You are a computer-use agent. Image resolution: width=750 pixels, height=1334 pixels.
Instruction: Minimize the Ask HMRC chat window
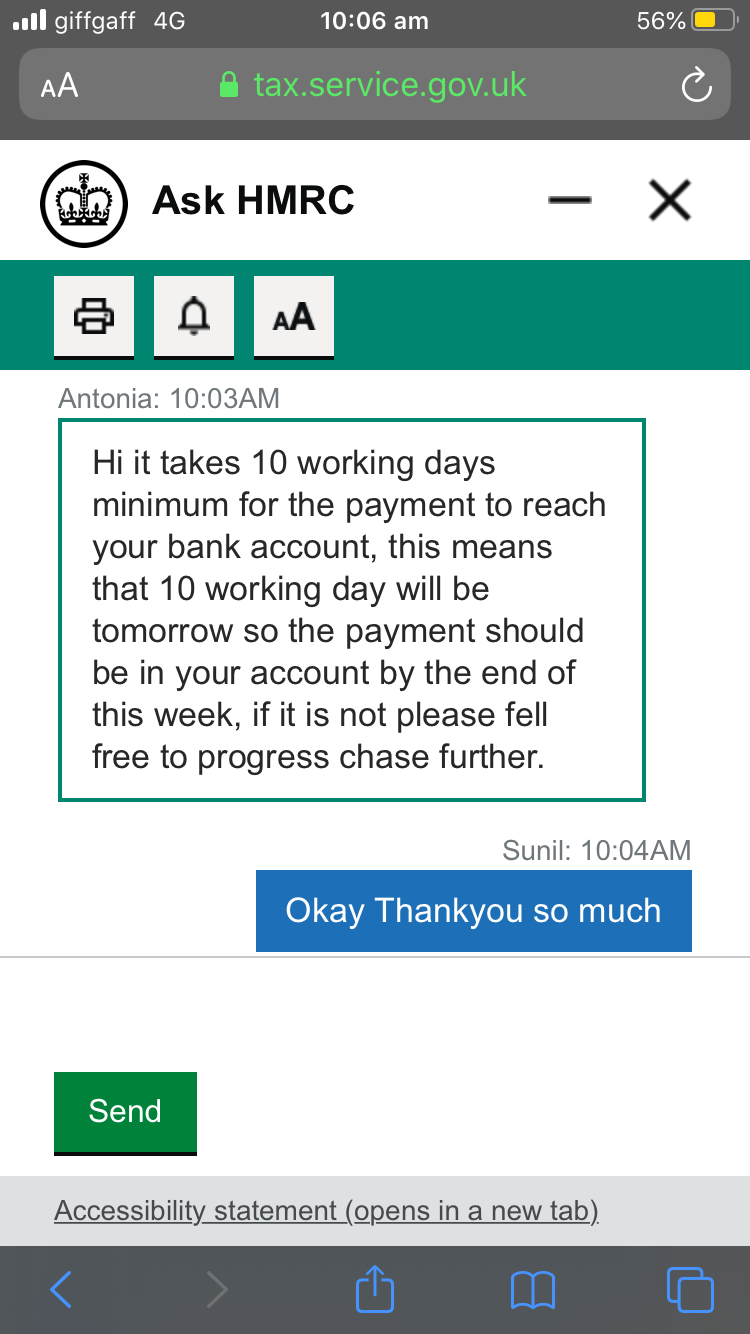tap(570, 201)
